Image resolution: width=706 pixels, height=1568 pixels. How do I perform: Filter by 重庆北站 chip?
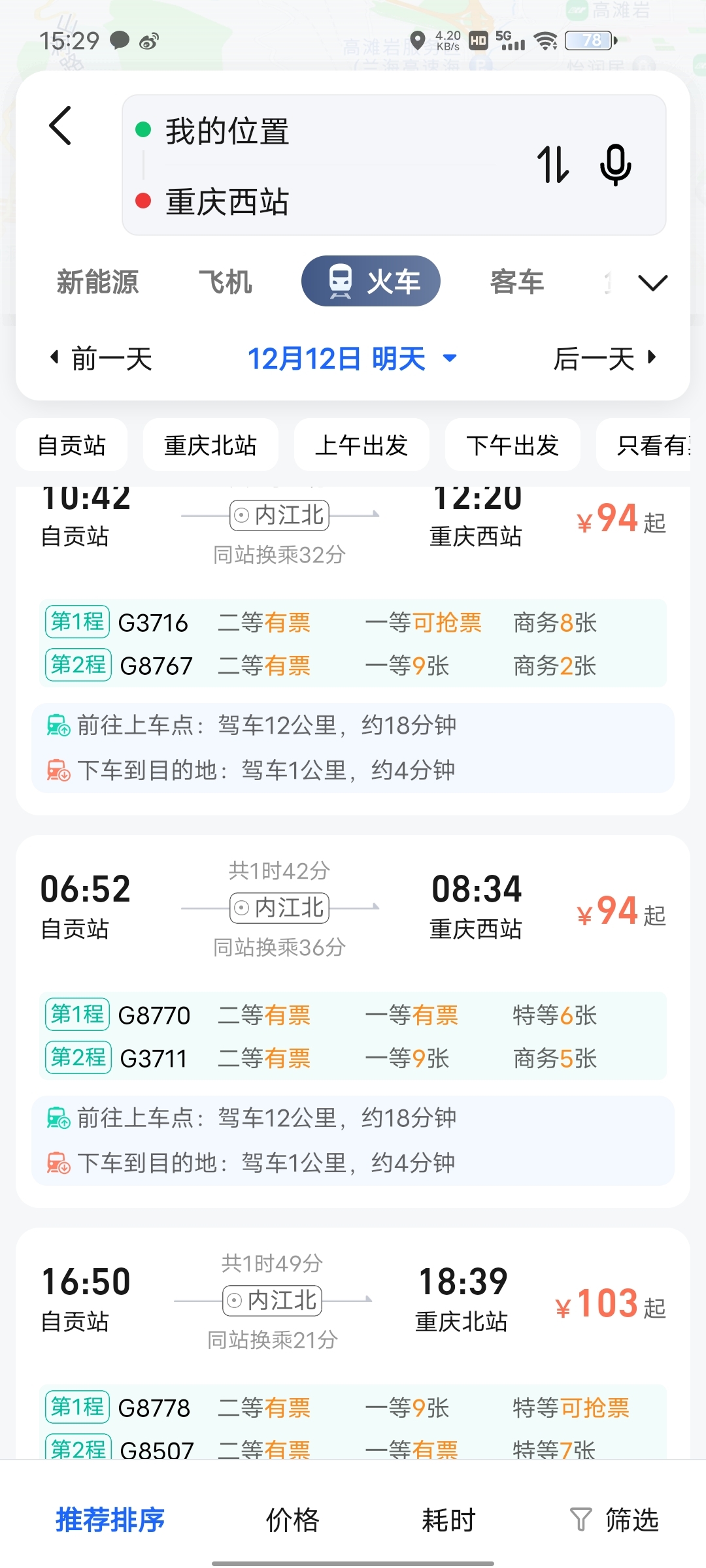tap(210, 446)
